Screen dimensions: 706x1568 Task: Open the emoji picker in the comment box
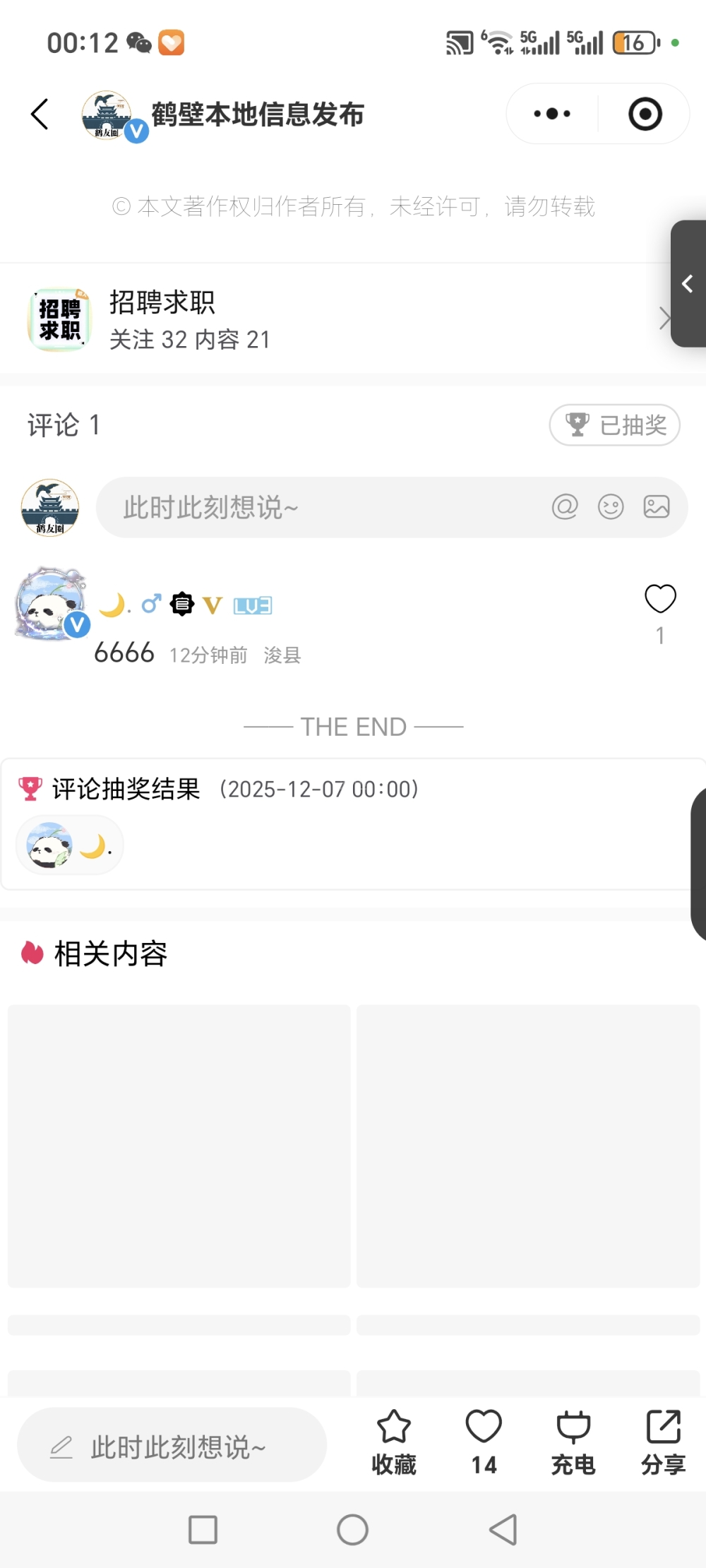click(x=611, y=507)
